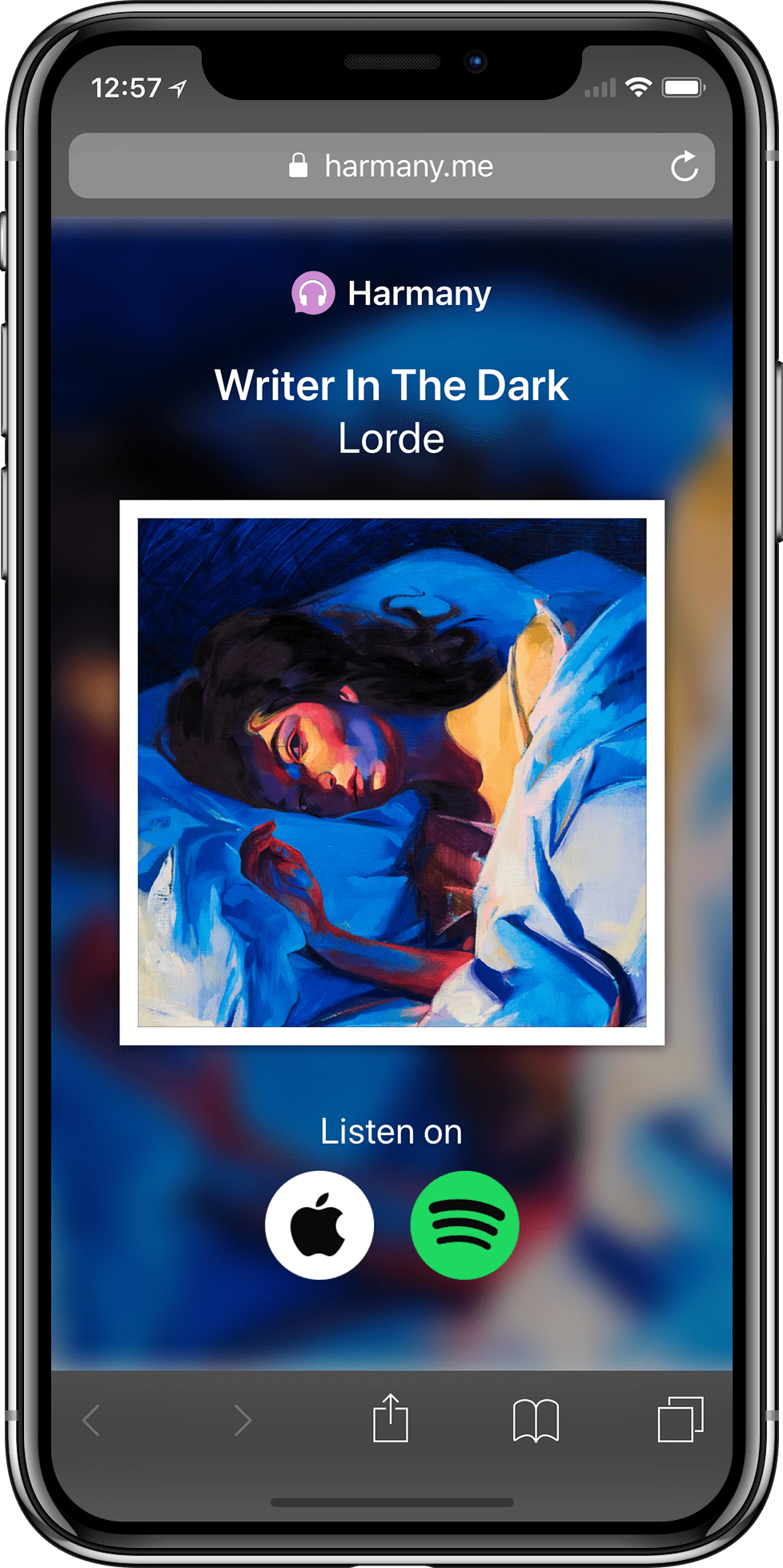Reload the page
Image resolution: width=783 pixels, height=1568 pixels.
pos(685,166)
